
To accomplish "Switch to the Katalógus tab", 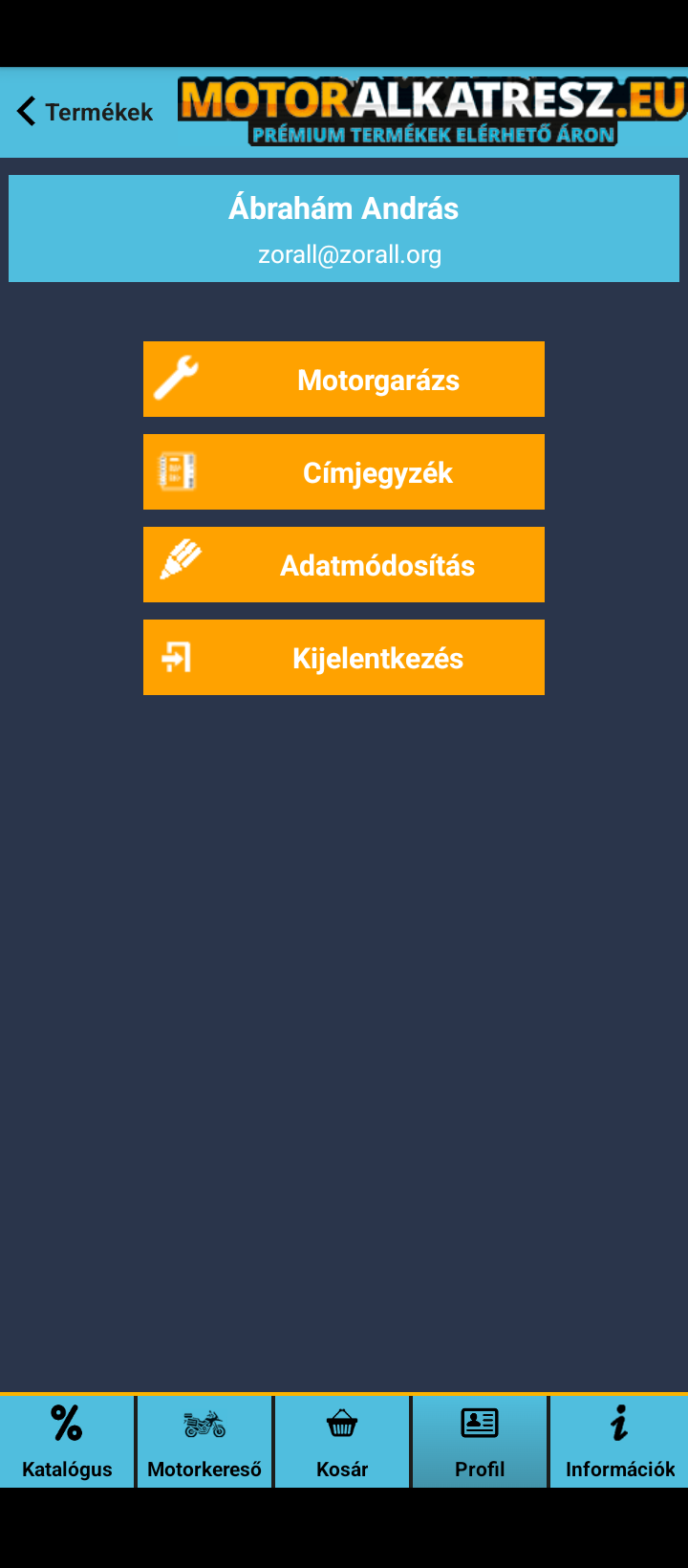I will pos(67,1442).
